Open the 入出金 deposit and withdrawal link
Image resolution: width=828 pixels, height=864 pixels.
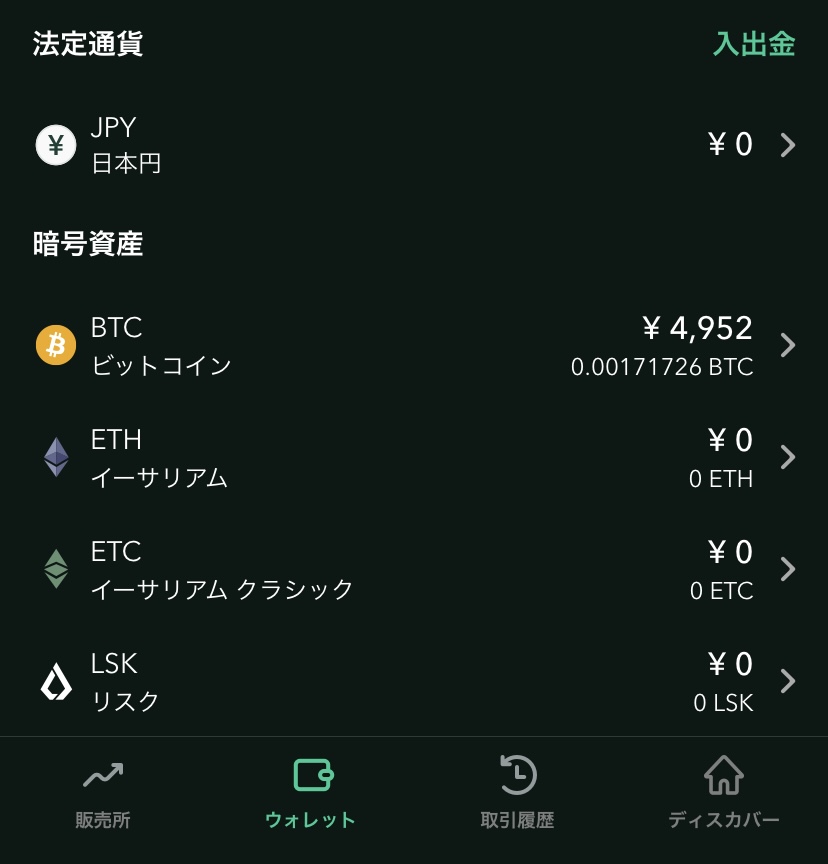pyautogui.click(x=753, y=44)
